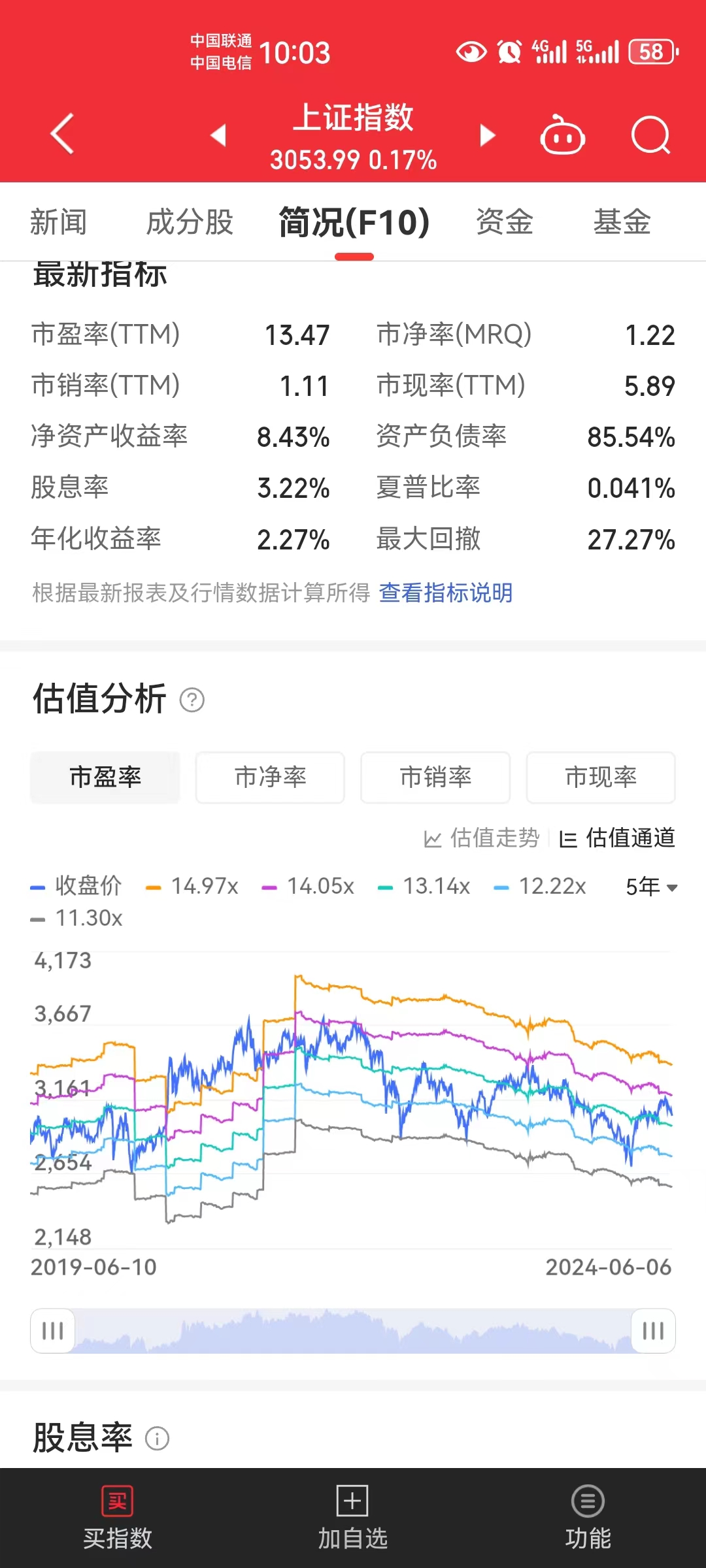The height and width of the screenshot is (1568, 706).
Task: Go back using the top-left arrow
Action: coord(62,135)
